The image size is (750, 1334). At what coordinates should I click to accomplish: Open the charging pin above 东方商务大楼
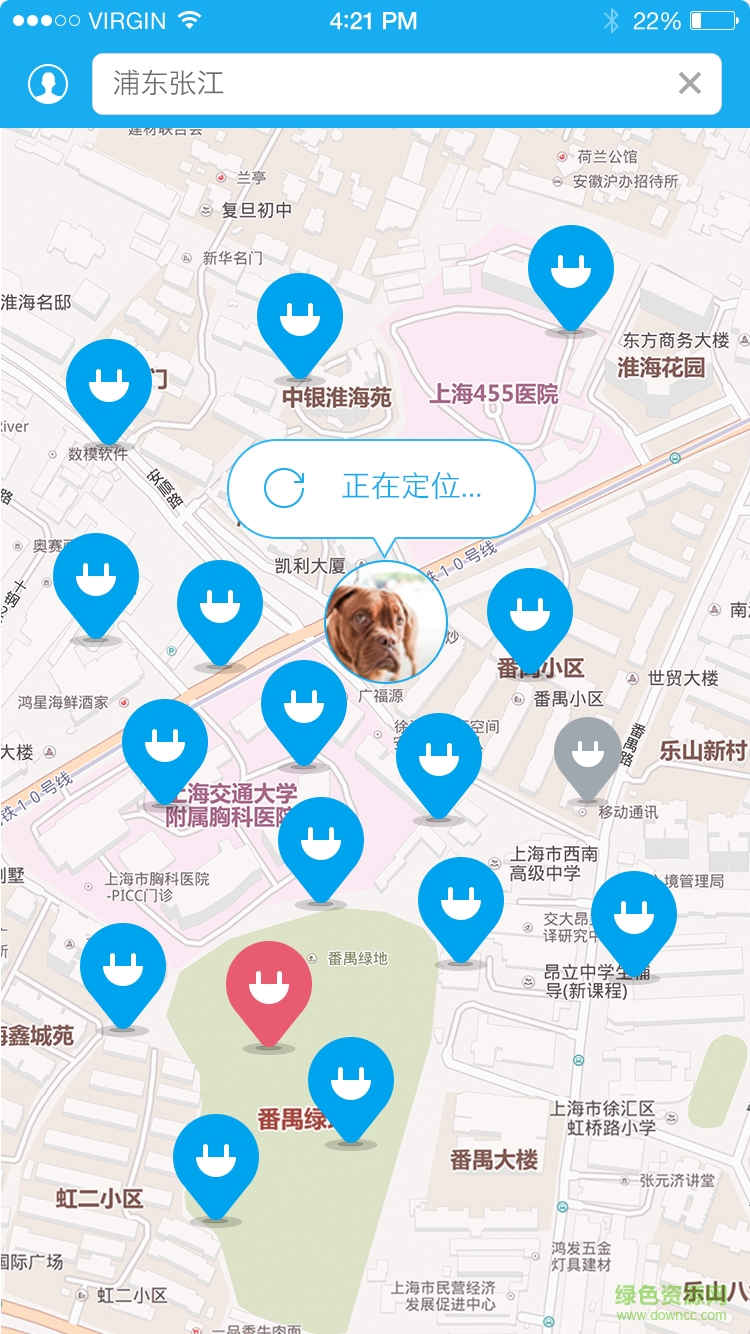[571, 269]
